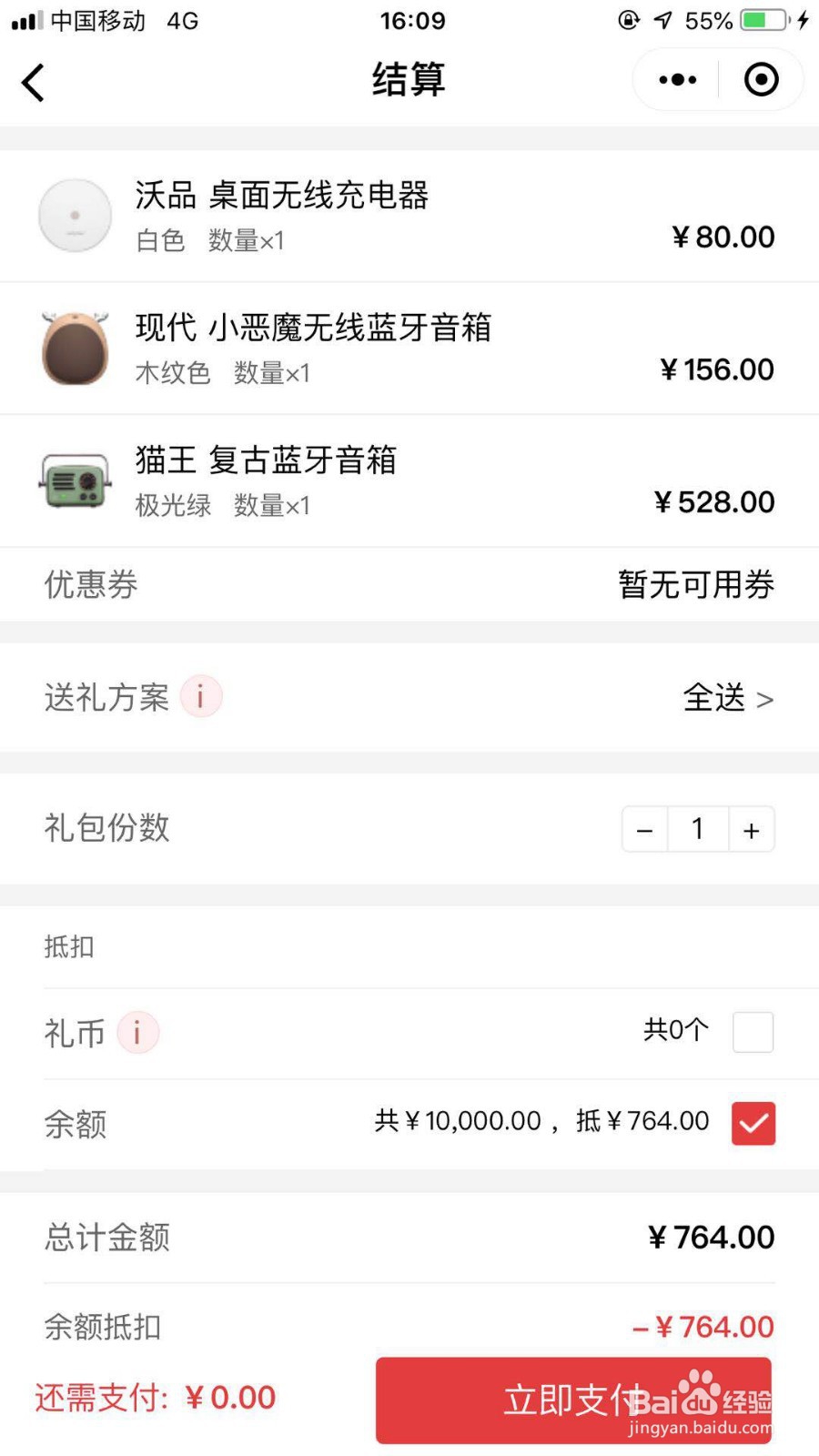Tap the back arrow to leave checkout
Image resolution: width=819 pixels, height=1456 pixels.
coord(33,81)
